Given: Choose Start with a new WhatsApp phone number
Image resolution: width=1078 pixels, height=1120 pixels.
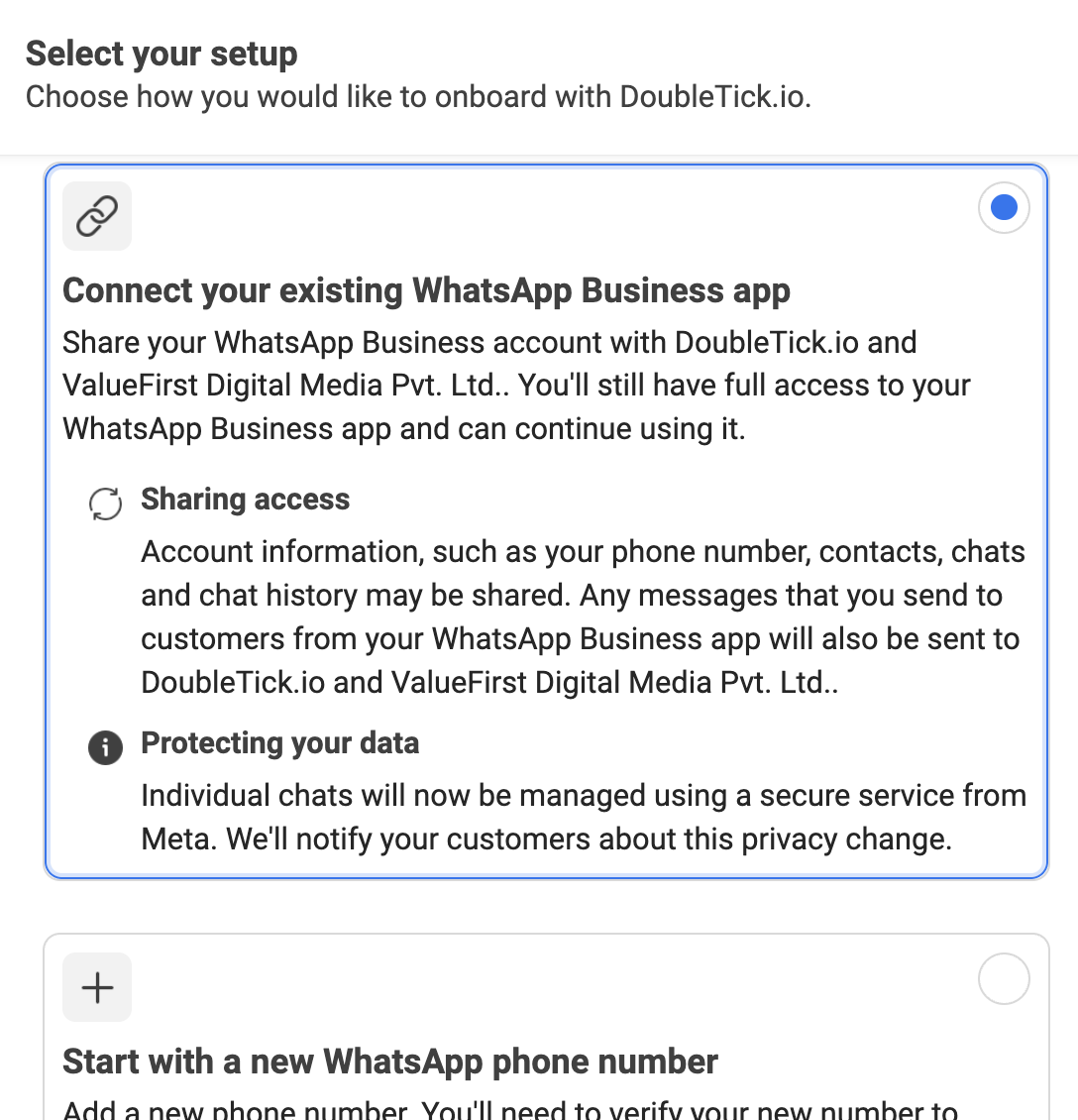Looking at the screenshot, I should pyautogui.click(x=1004, y=979).
